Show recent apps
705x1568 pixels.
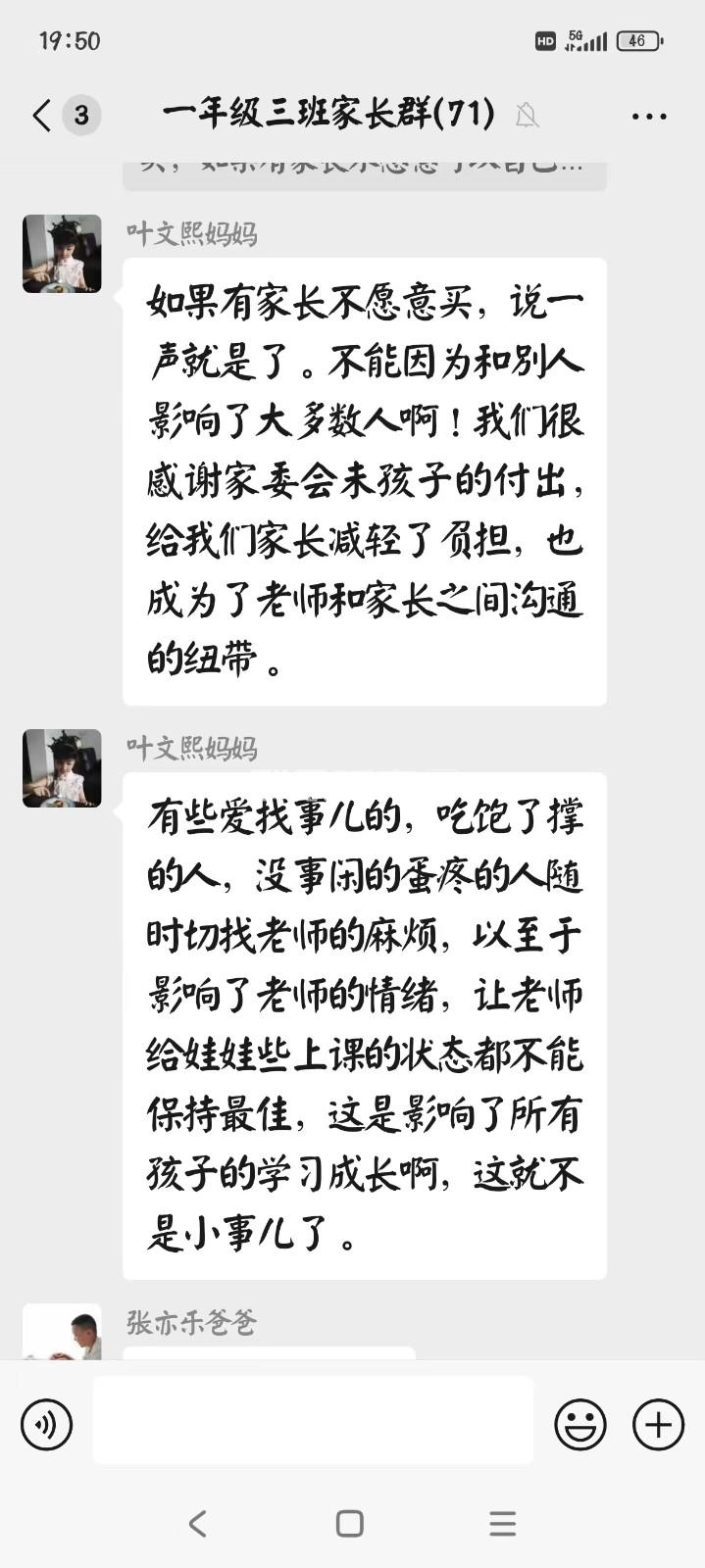click(x=502, y=1524)
